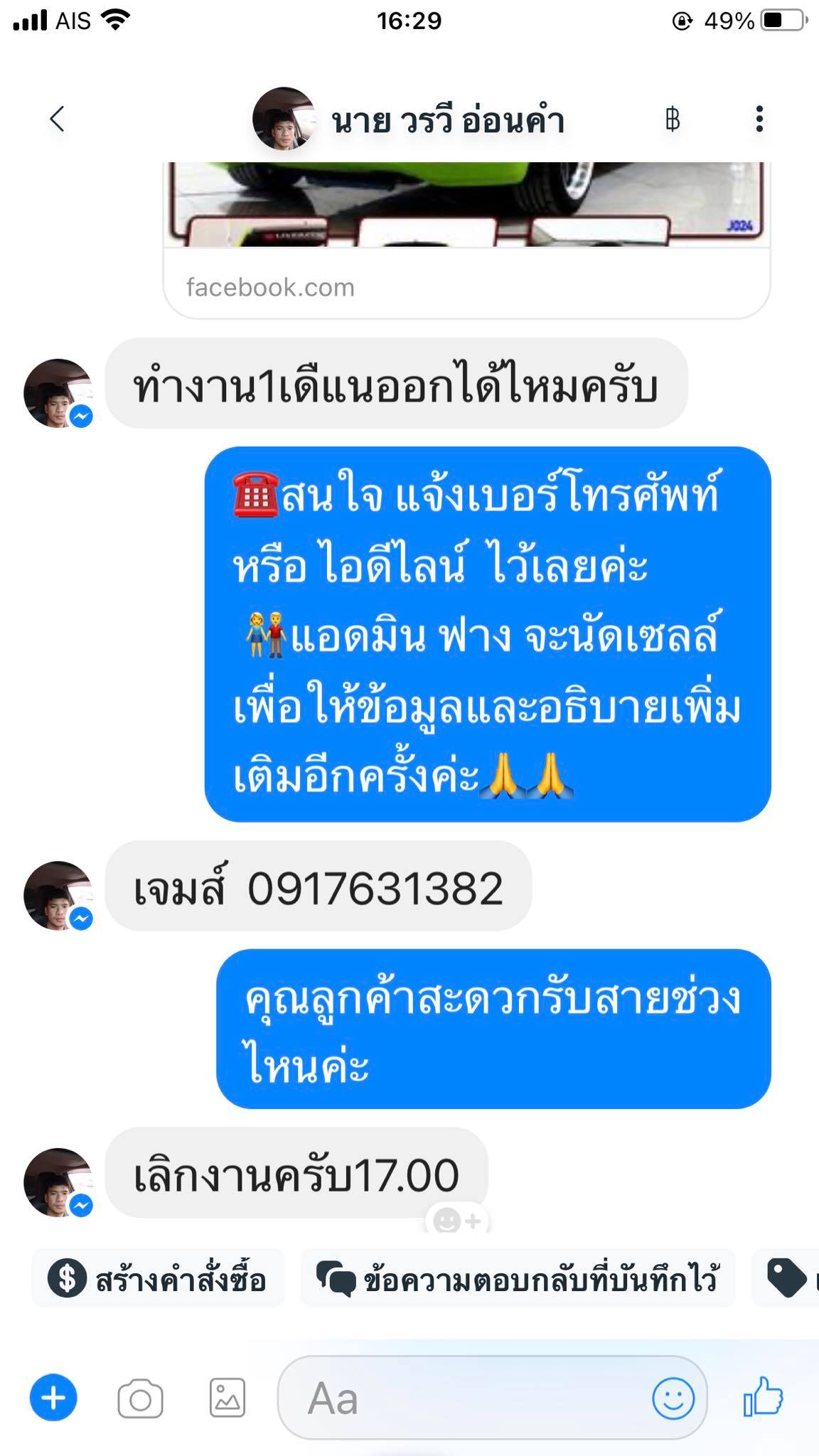Image resolution: width=819 pixels, height=1456 pixels.
Task: Open the emoji picker smiley
Action: [x=673, y=1398]
